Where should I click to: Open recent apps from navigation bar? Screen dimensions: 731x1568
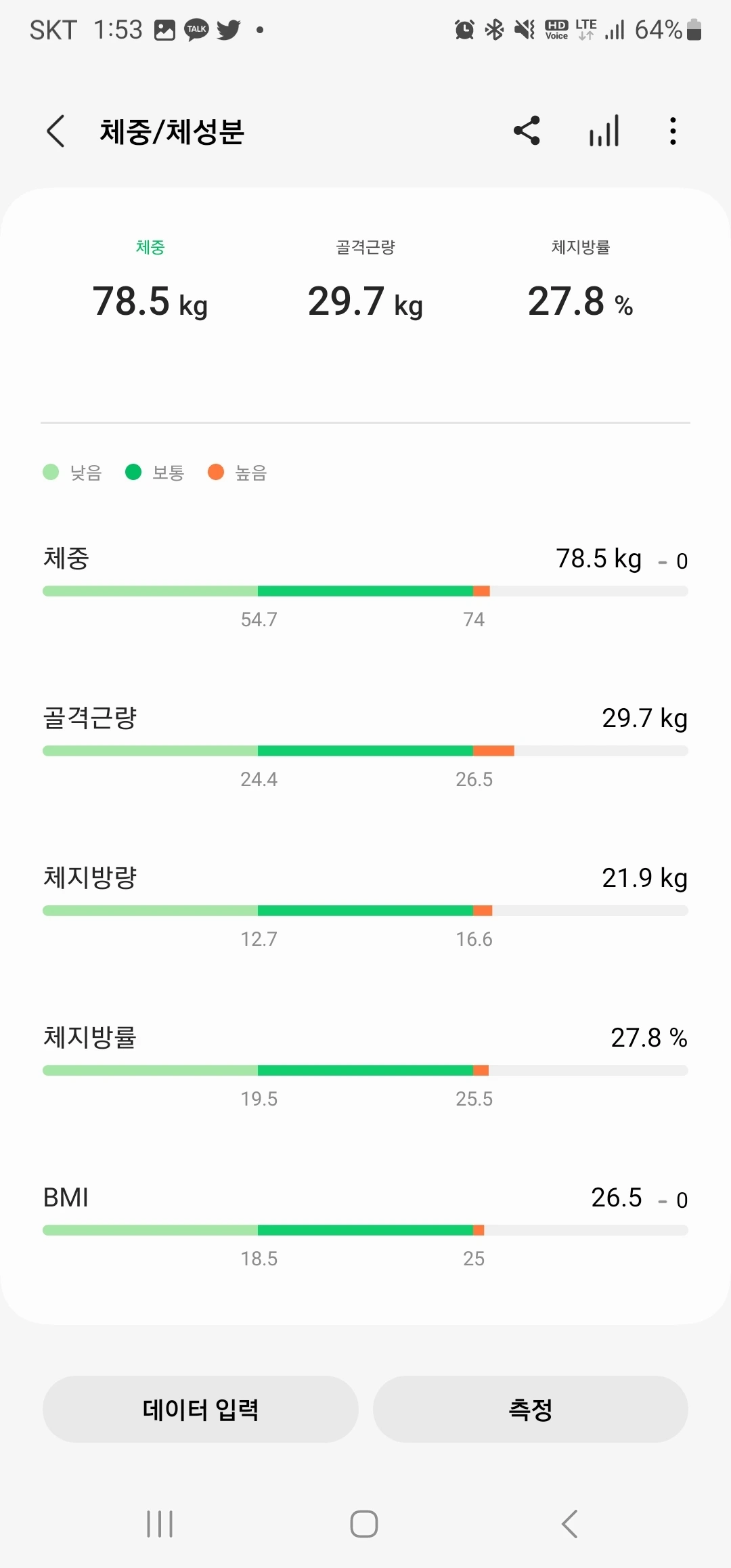coord(160,1524)
